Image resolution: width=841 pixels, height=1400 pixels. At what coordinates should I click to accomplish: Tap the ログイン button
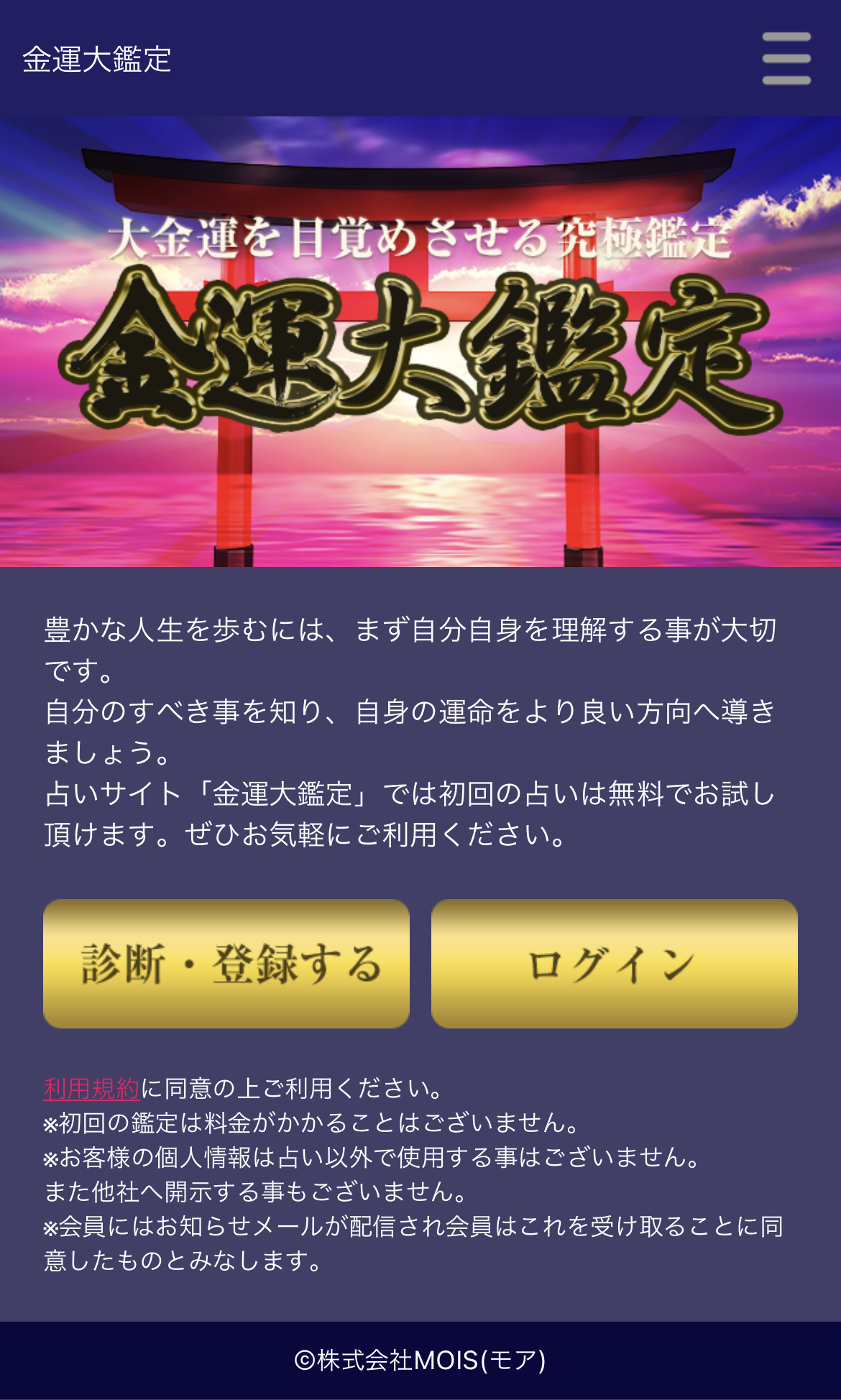tap(614, 963)
